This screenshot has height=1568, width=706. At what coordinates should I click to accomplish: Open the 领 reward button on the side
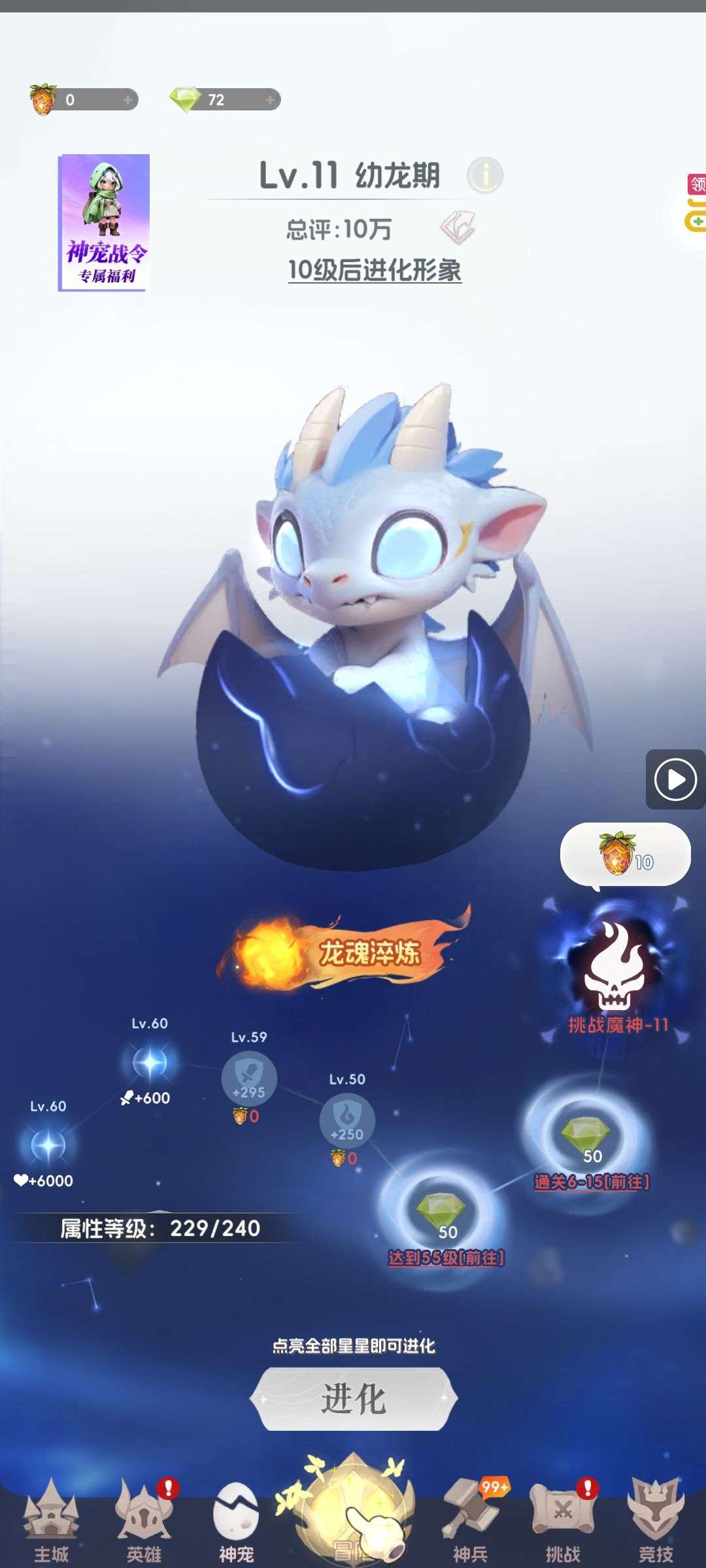click(697, 184)
